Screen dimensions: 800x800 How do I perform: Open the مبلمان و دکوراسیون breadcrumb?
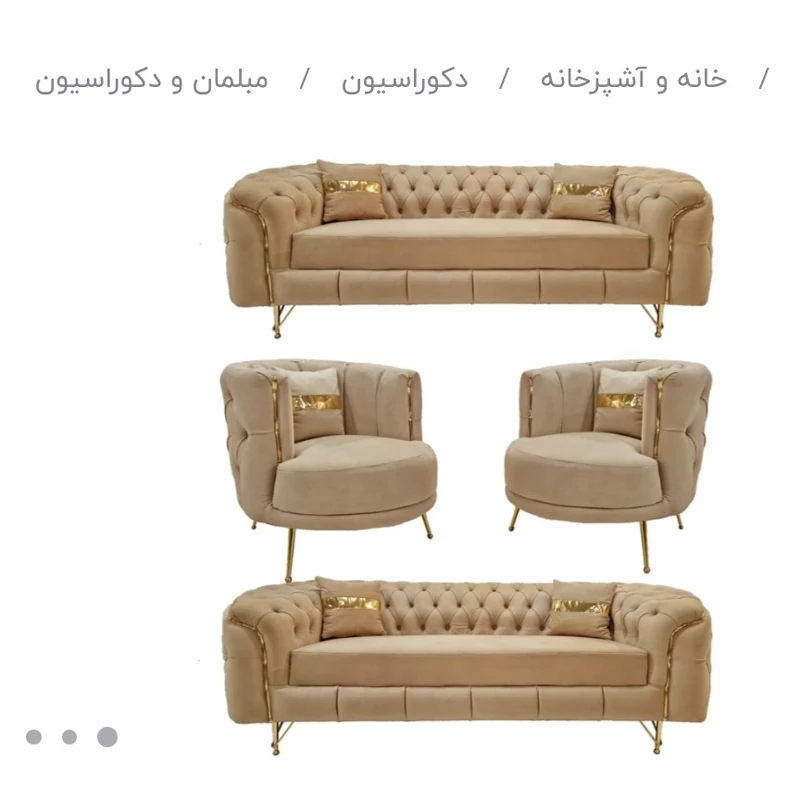pyautogui.click(x=152, y=79)
